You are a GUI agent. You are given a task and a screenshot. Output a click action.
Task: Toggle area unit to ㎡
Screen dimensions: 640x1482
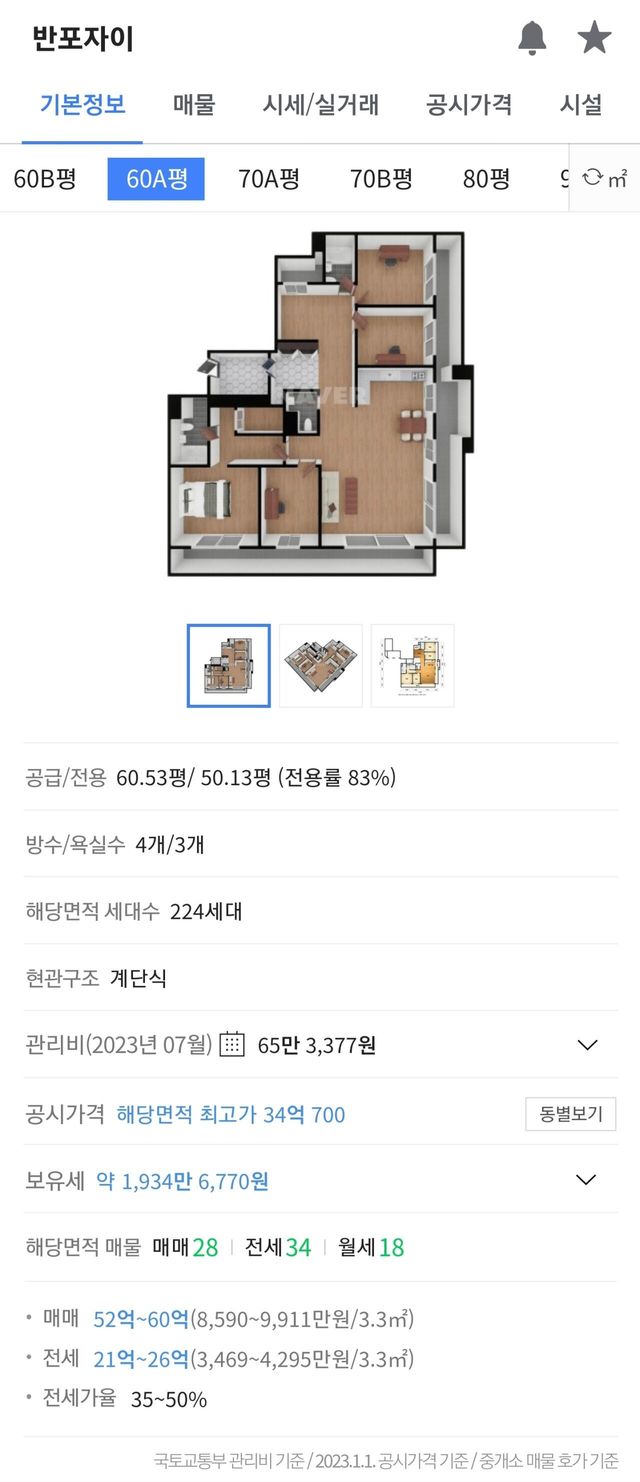(x=605, y=179)
